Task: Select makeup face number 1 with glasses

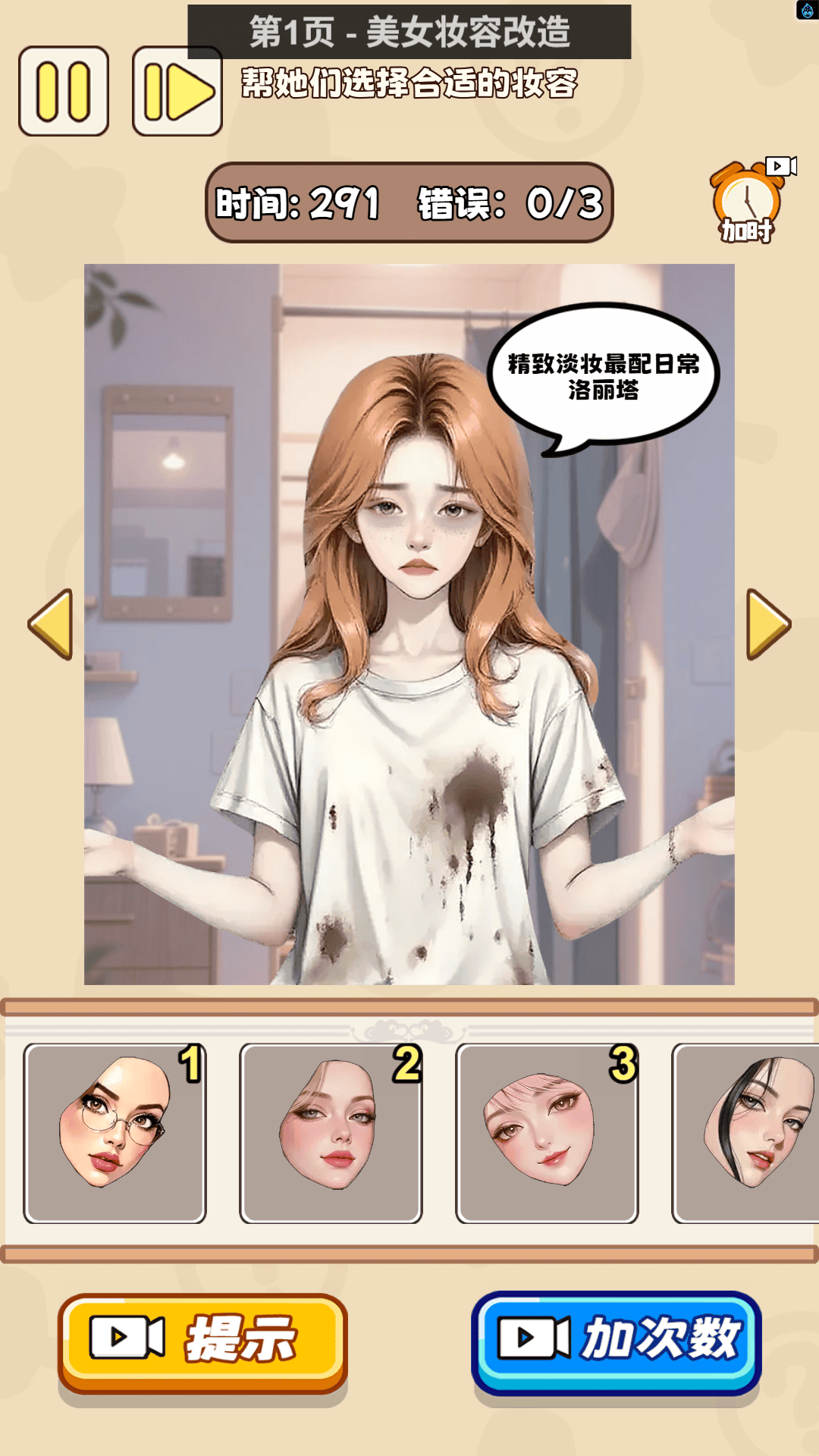Action: [x=115, y=1133]
